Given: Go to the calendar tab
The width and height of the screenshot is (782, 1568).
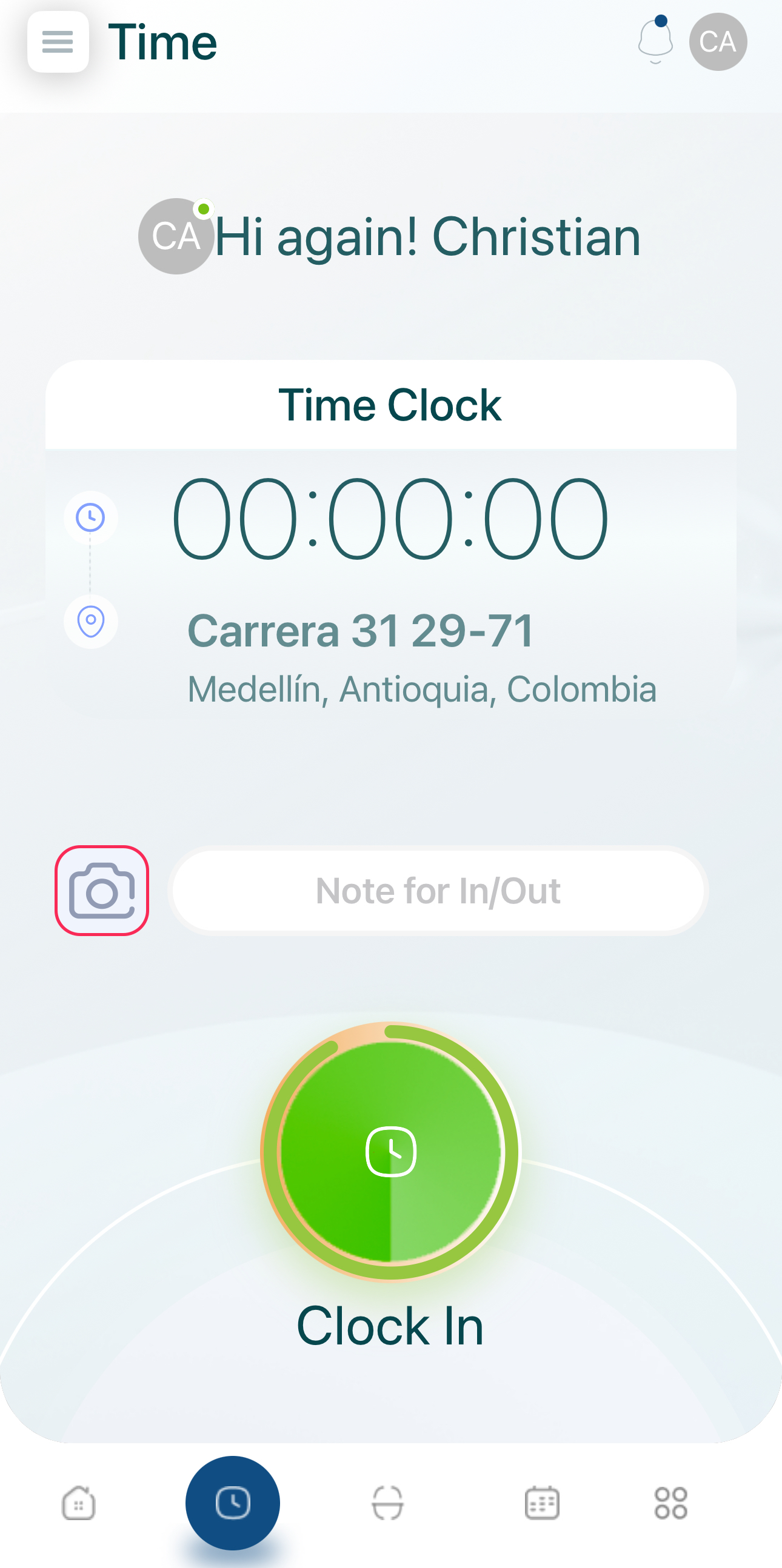Looking at the screenshot, I should tap(542, 1503).
